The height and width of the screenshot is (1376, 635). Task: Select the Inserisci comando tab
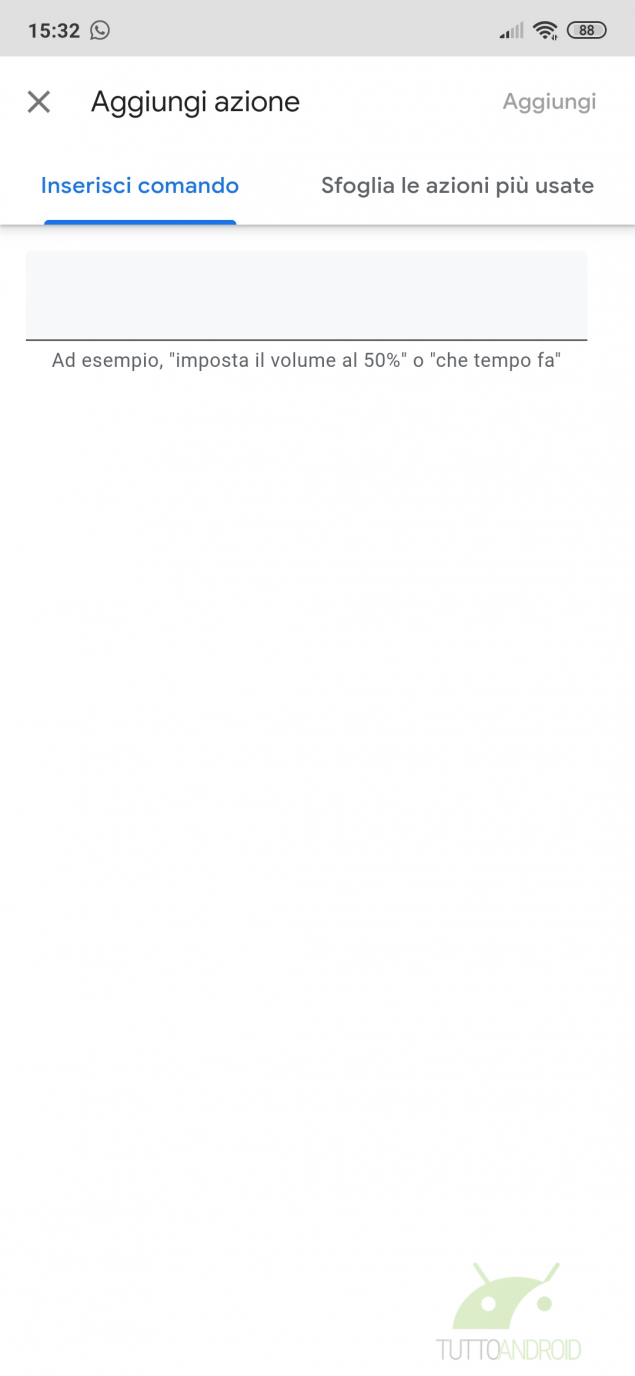[x=140, y=186]
